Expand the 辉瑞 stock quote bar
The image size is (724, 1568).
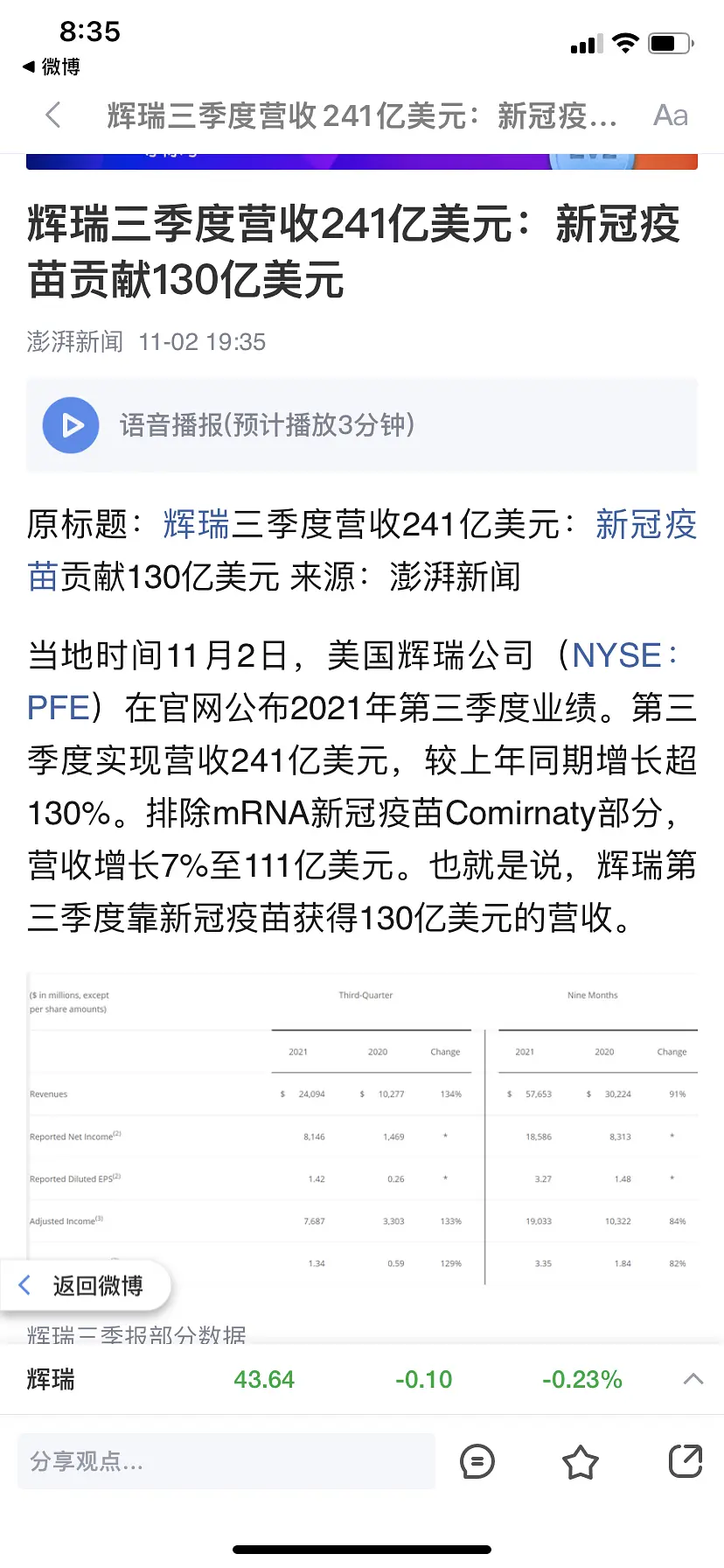(x=693, y=1379)
